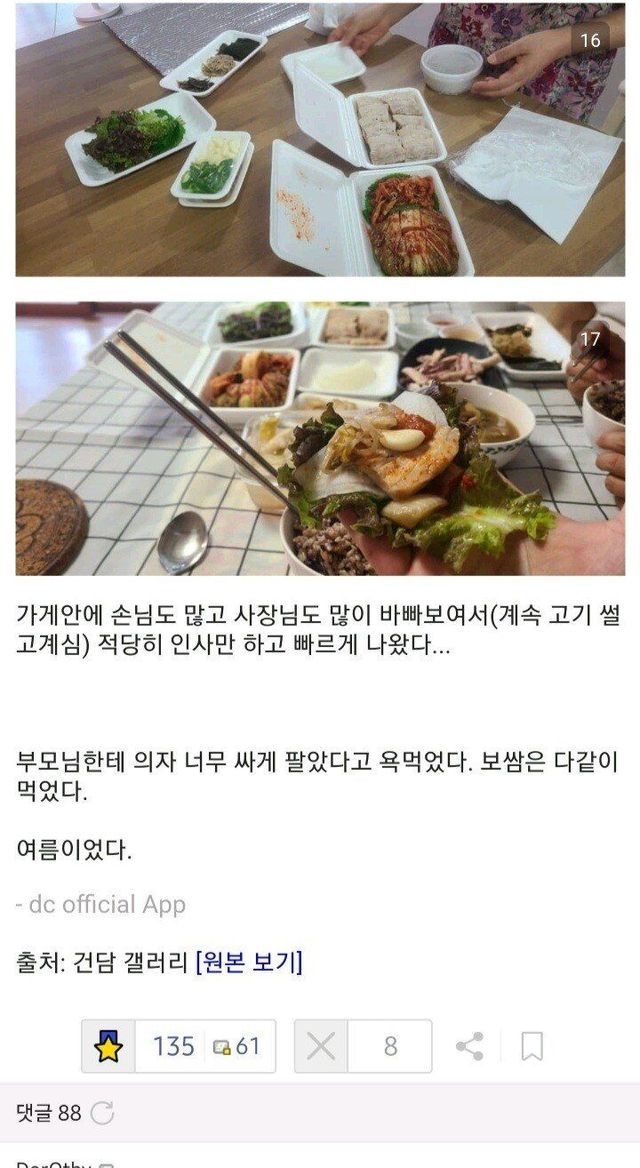Screen dimensions: 640x1168
Task: Bookmark this post
Action: (x=531, y=1047)
